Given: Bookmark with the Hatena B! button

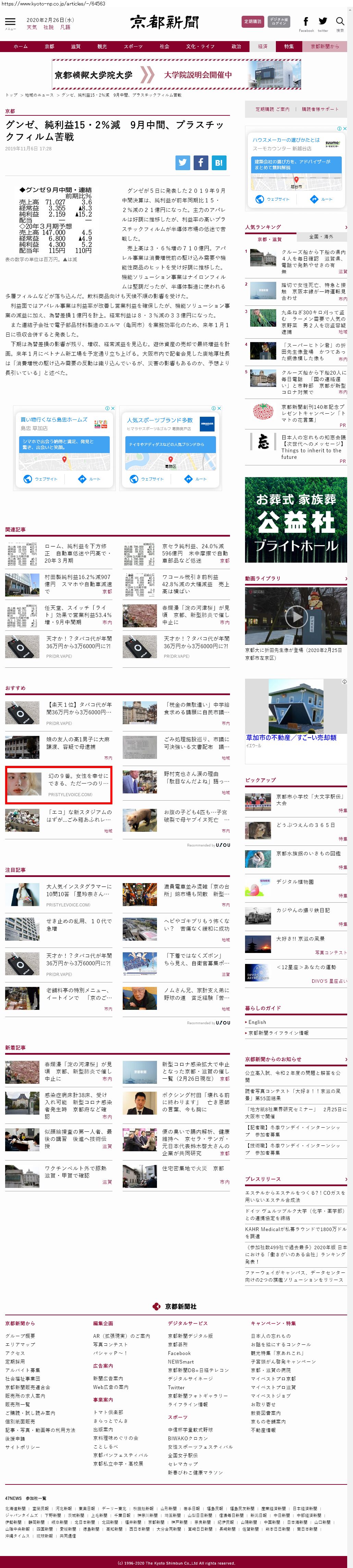Looking at the screenshot, I should [219, 163].
